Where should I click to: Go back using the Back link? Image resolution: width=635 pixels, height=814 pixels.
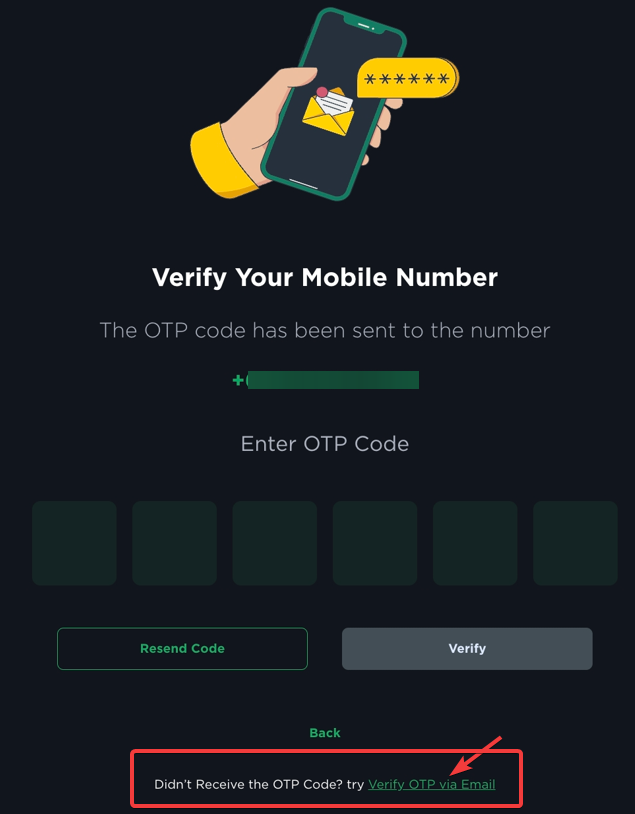[325, 733]
